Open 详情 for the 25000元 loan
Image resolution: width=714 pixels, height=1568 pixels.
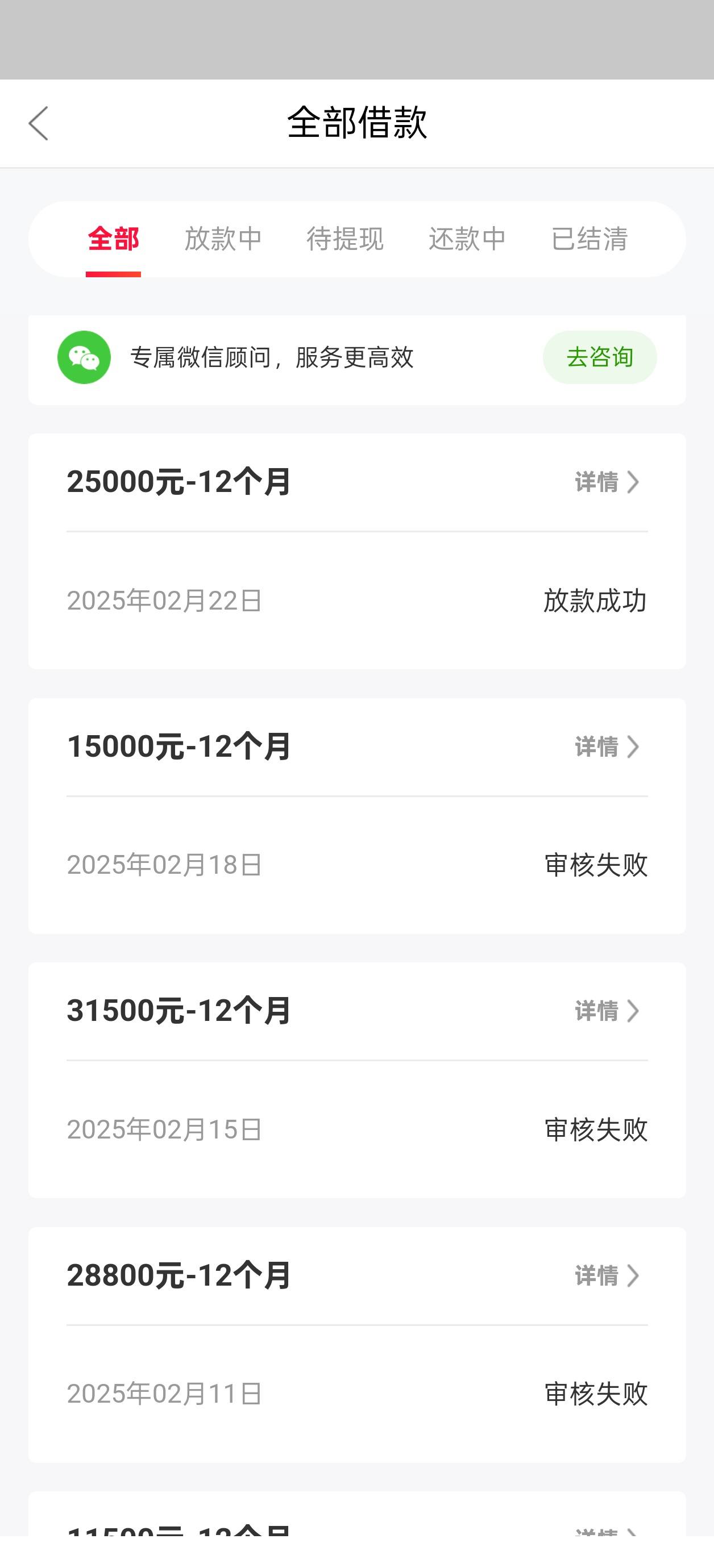[607, 482]
